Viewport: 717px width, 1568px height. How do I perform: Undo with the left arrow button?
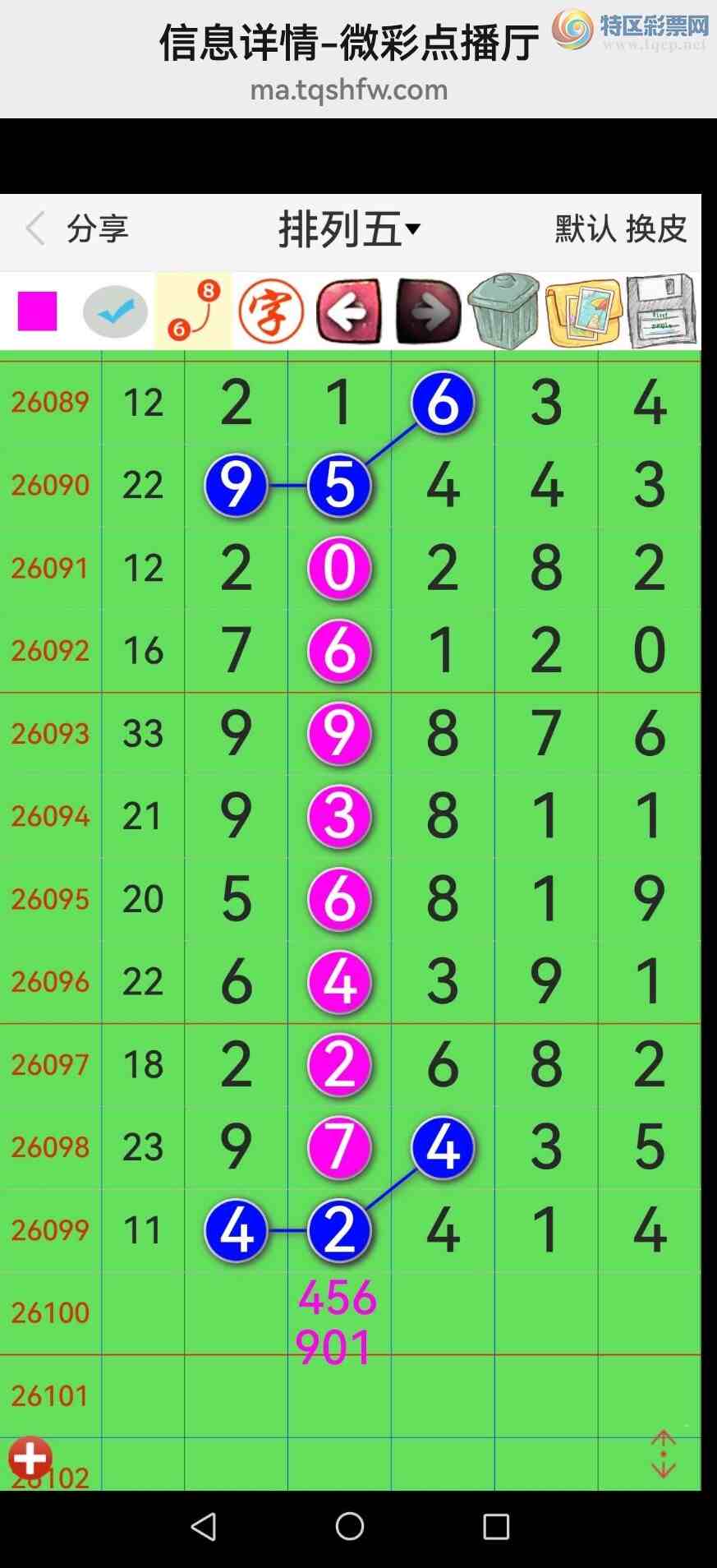[349, 311]
